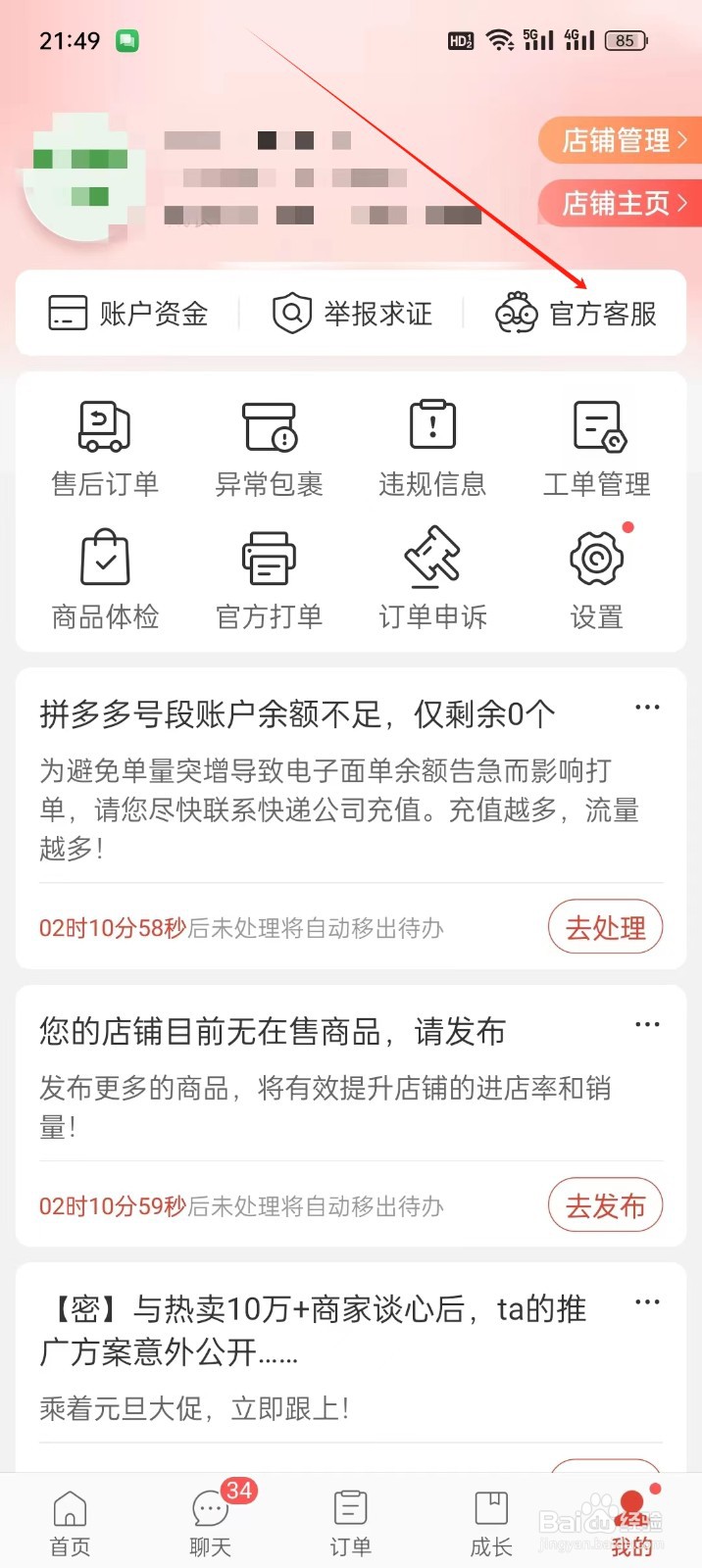
Task: Run 商品体检 product check
Action: click(105, 578)
